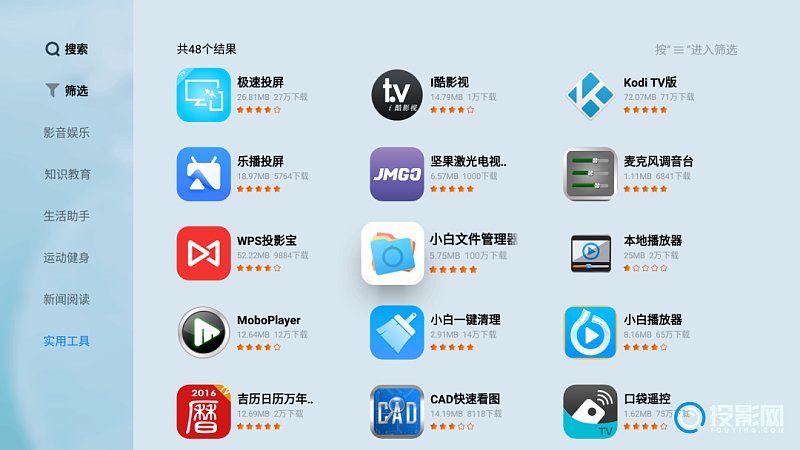Go to 新闻阅读 category

click(67, 299)
